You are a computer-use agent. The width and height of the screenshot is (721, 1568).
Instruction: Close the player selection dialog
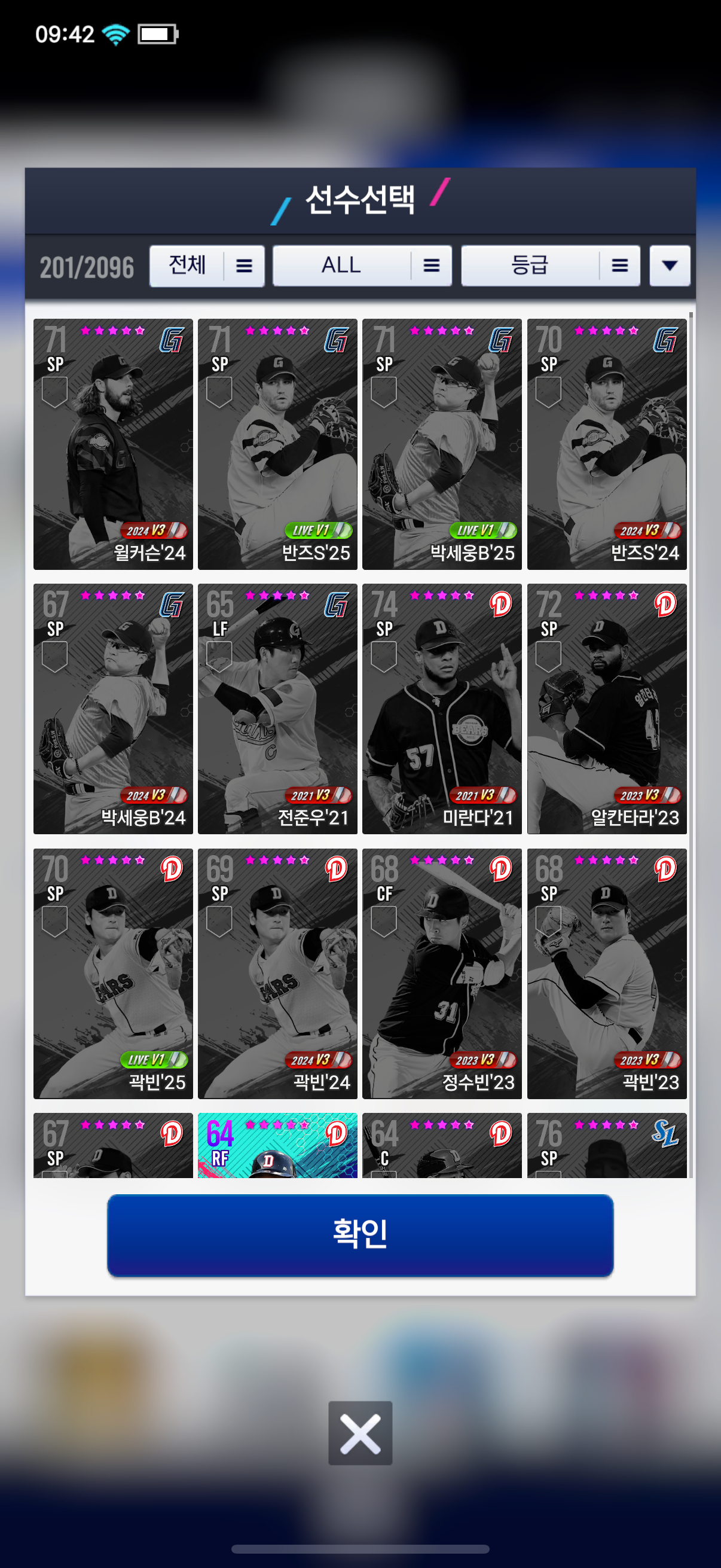pos(360,1432)
